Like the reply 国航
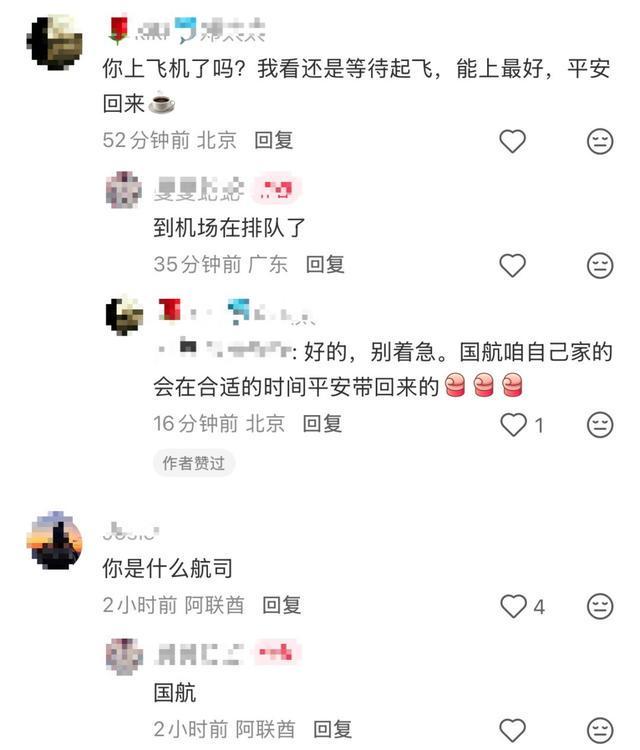 tap(513, 730)
